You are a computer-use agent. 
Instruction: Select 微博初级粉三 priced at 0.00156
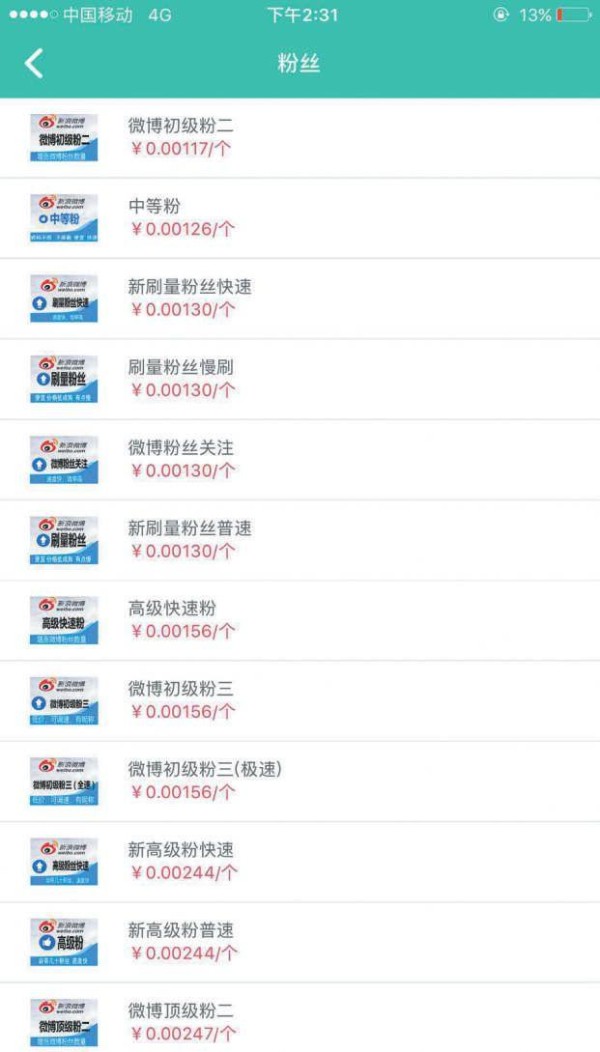[x=300, y=701]
